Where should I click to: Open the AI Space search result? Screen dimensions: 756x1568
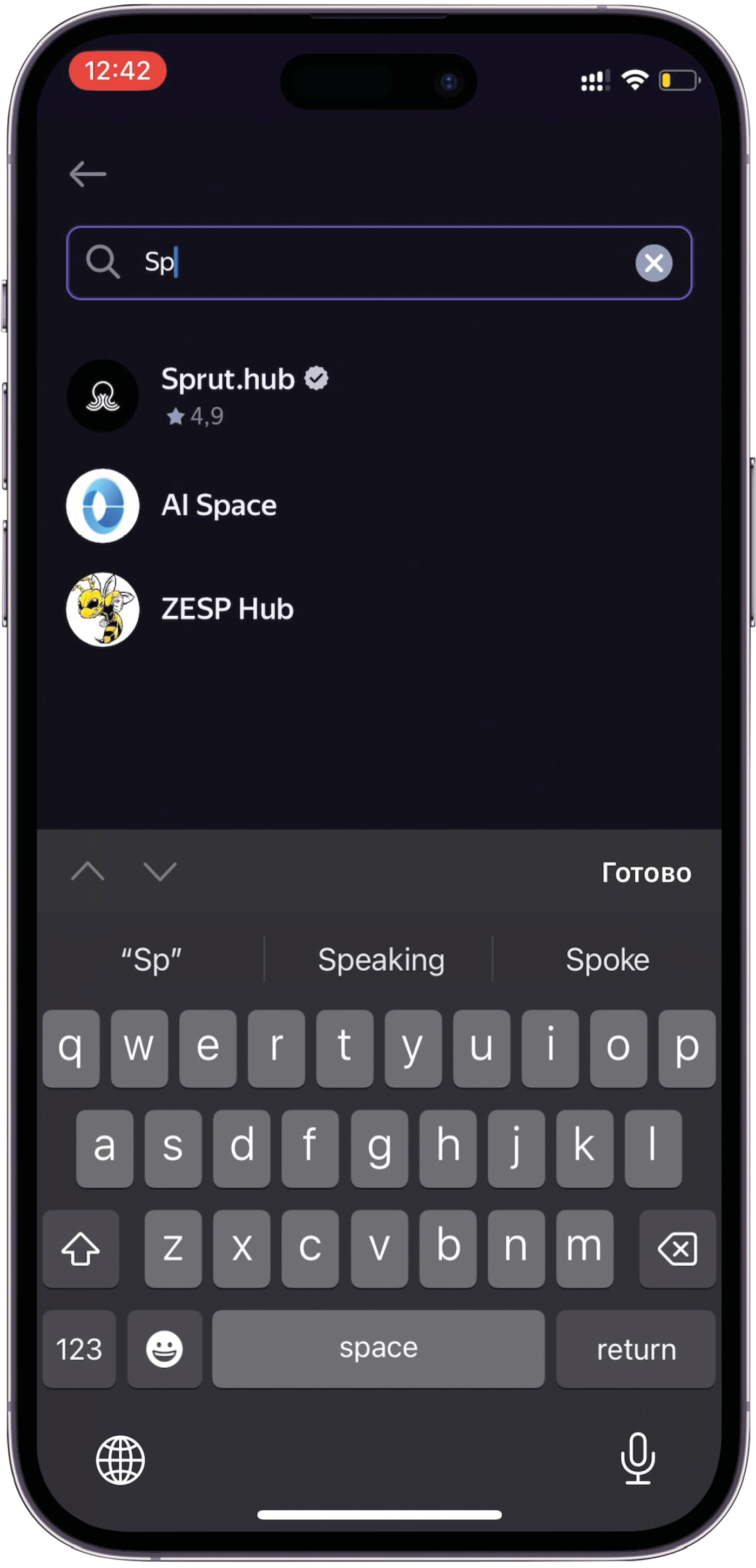pyautogui.click(x=219, y=505)
